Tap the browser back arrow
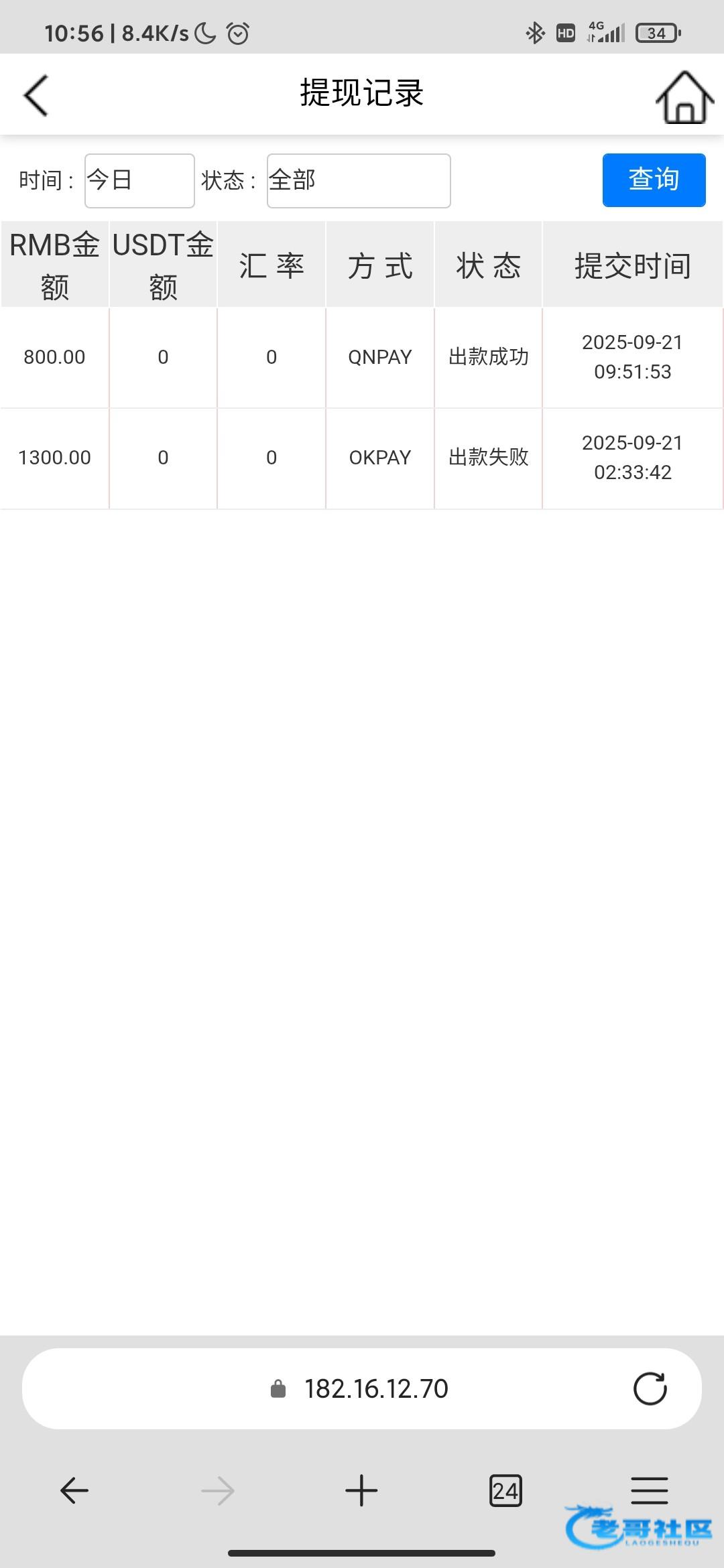The width and height of the screenshot is (724, 1568). point(74,1491)
